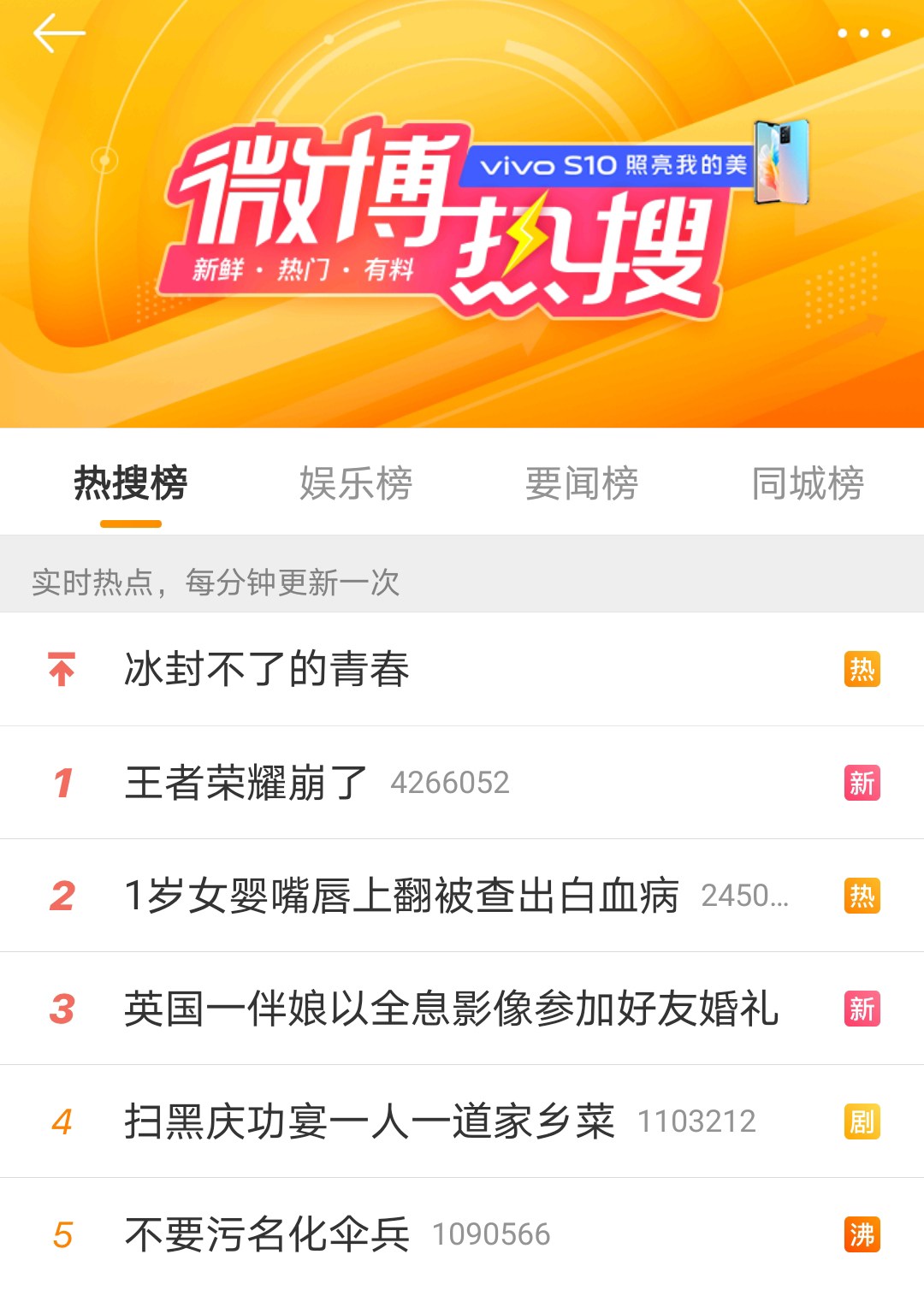Open hot search 王者荣耀崩了
Image resolution: width=924 pixels, height=1290 pixels.
246,783
